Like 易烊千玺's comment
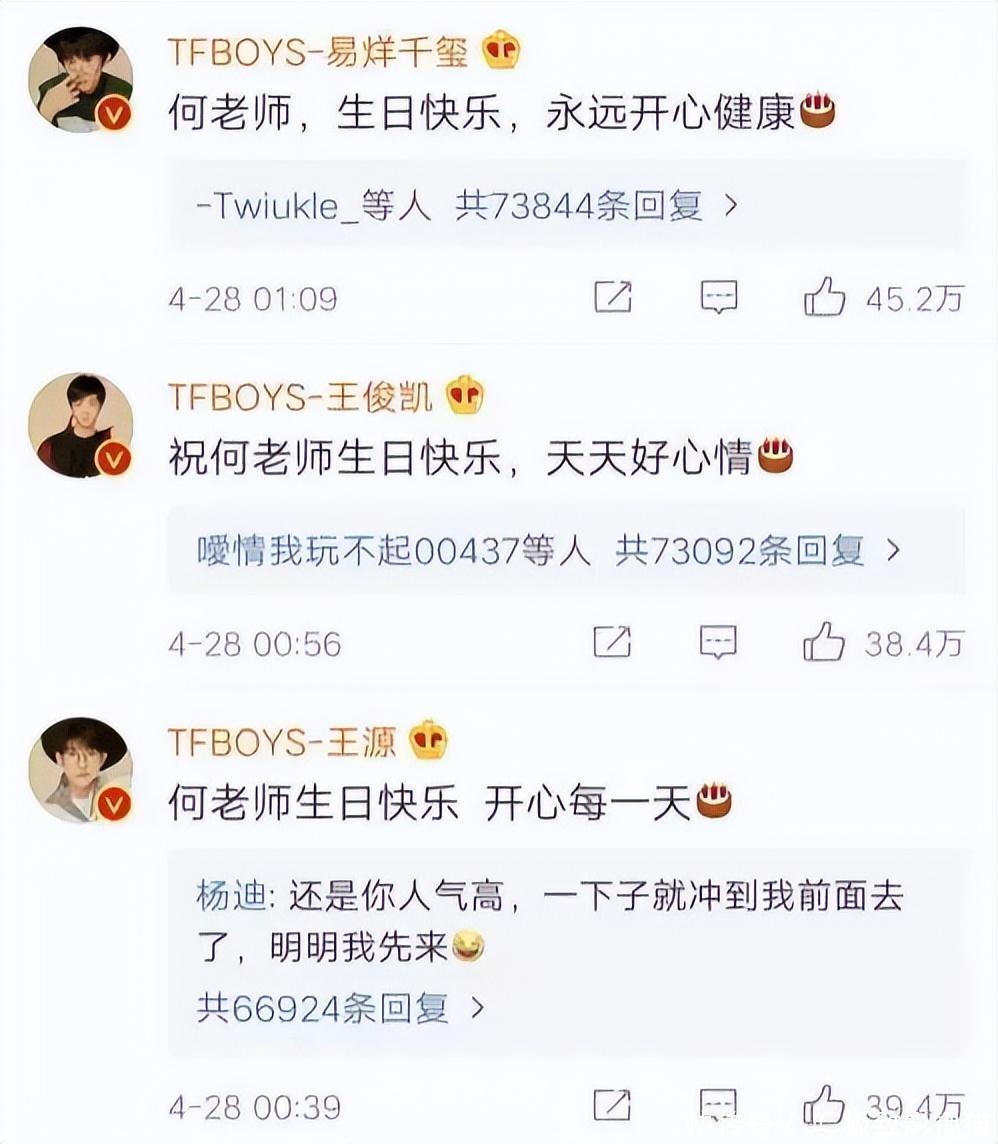The width and height of the screenshot is (998, 1144). coord(825,298)
